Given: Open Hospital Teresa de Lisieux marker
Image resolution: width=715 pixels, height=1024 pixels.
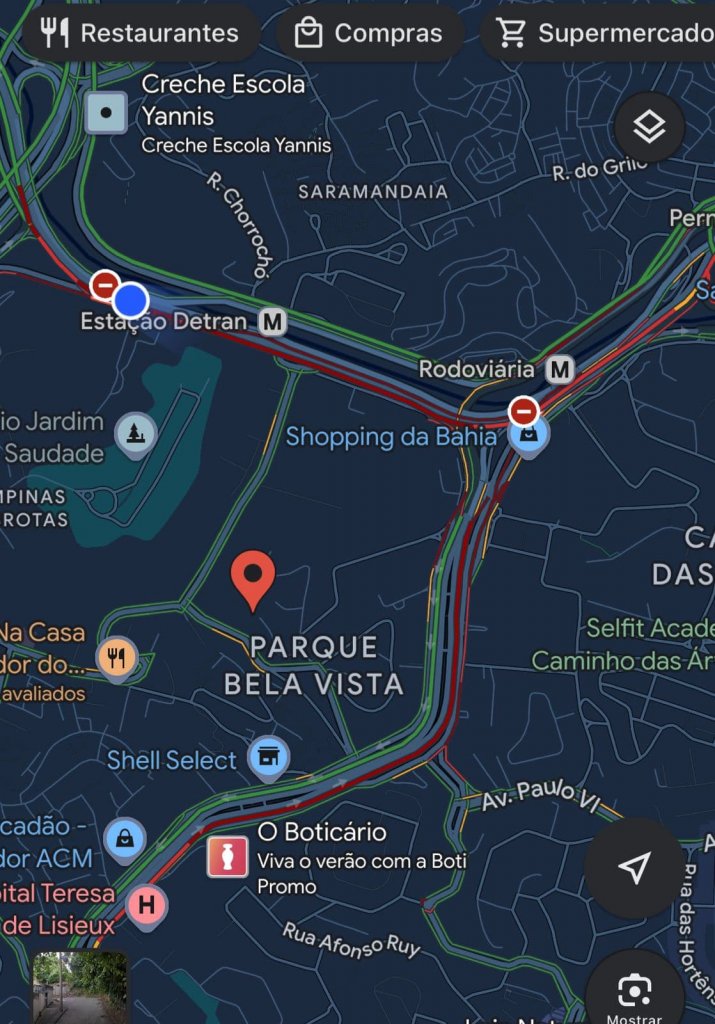Looking at the screenshot, I should (146, 906).
